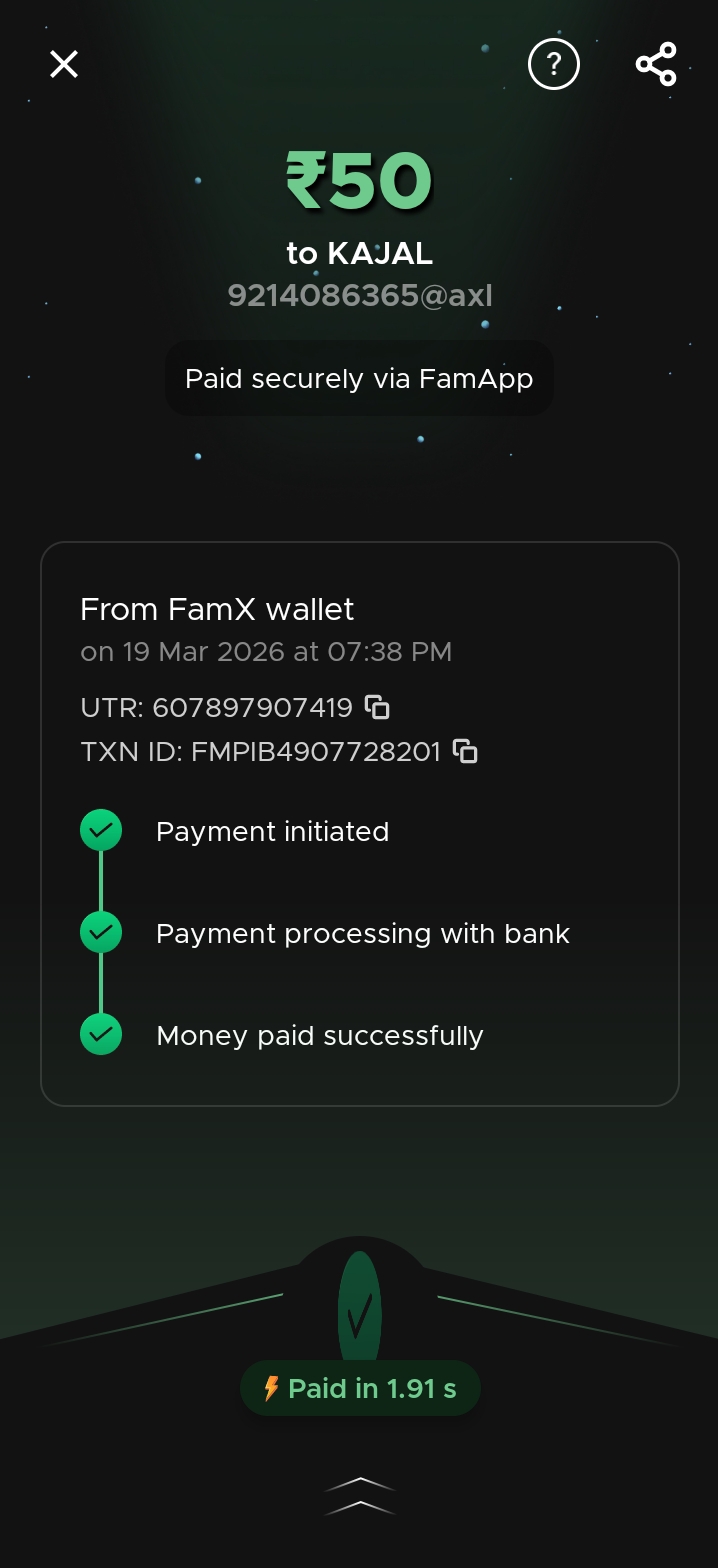Copy the TXN ID
The image size is (718, 1568).
tap(465, 751)
